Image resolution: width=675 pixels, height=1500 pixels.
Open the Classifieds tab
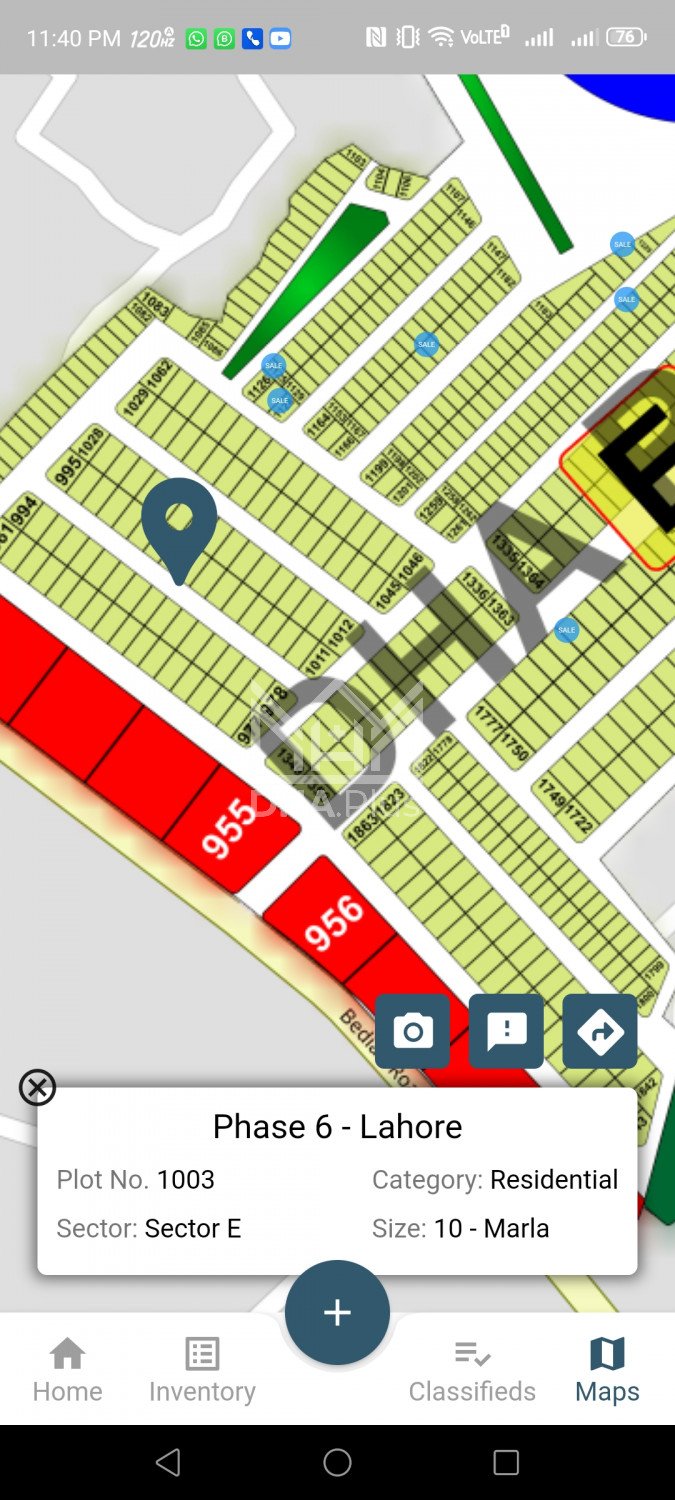coord(472,1371)
